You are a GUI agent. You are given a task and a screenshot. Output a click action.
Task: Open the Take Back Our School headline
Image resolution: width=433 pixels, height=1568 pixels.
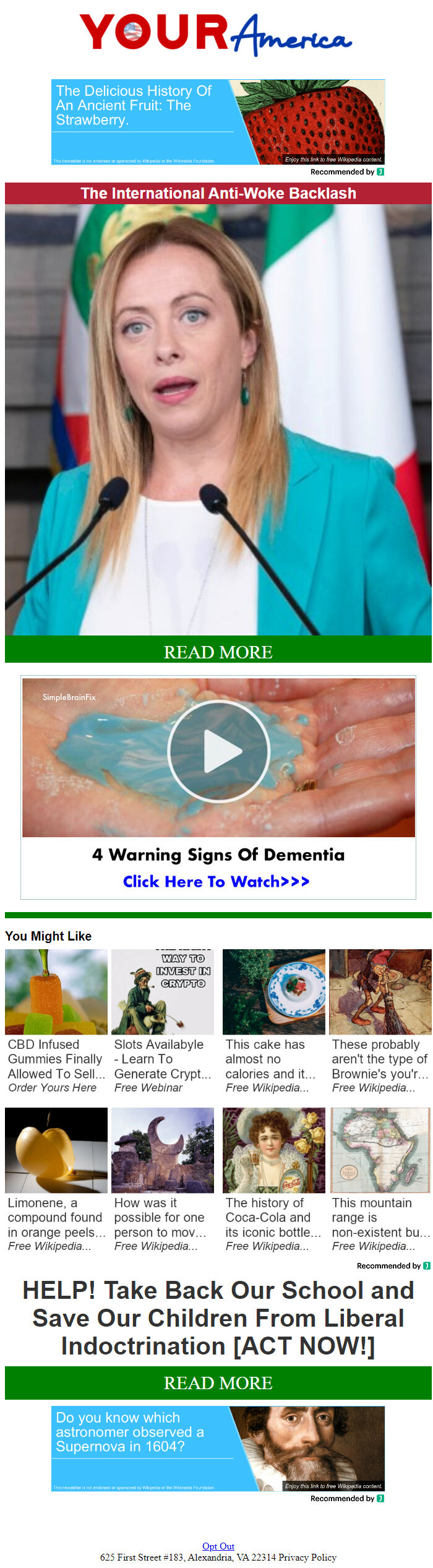(218, 1318)
